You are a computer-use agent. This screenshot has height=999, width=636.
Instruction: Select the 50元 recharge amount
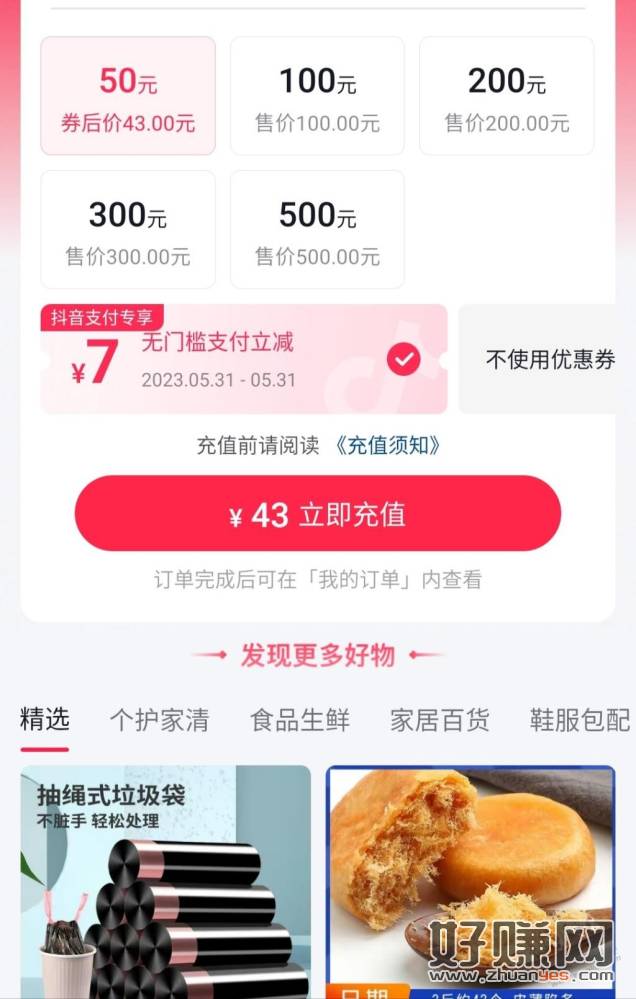point(128,96)
